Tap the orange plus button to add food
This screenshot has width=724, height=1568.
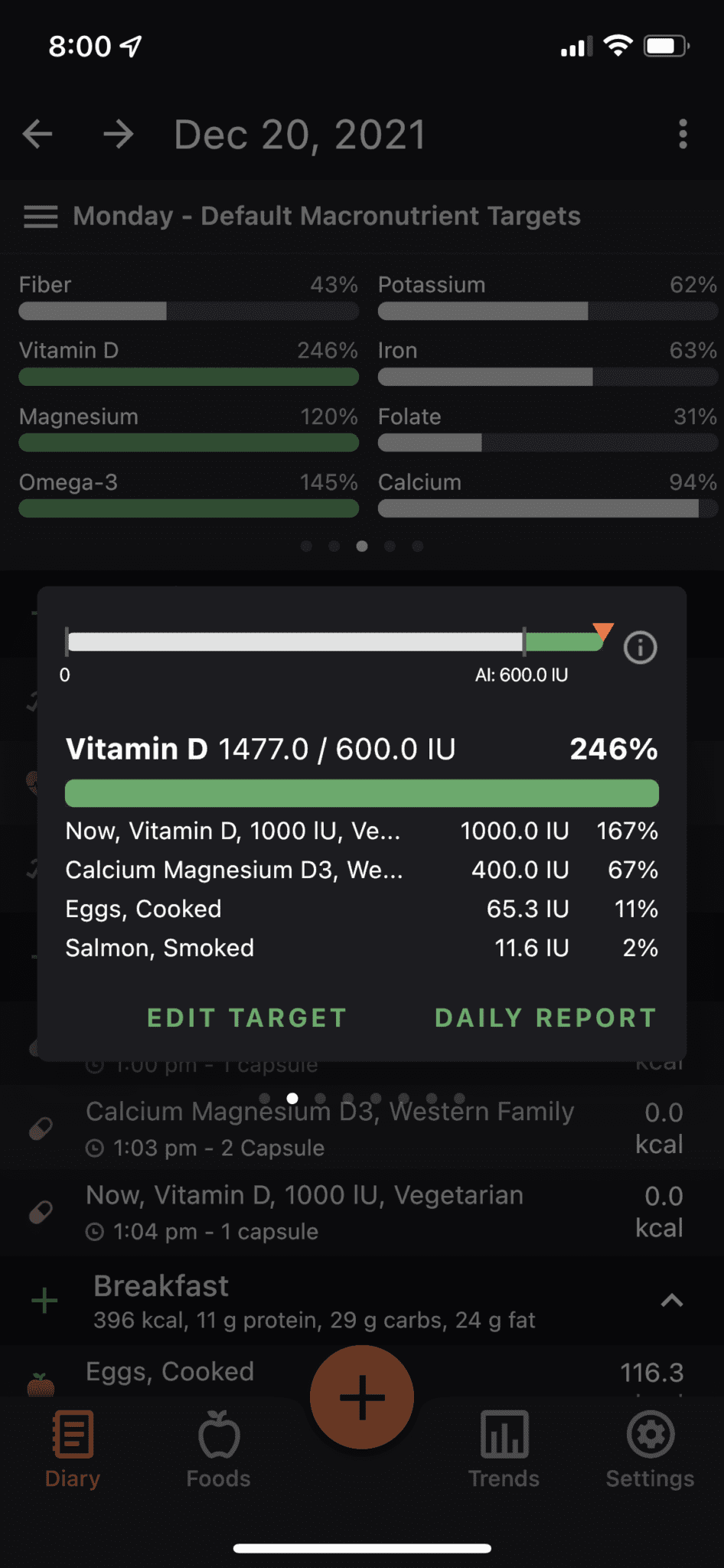361,1396
